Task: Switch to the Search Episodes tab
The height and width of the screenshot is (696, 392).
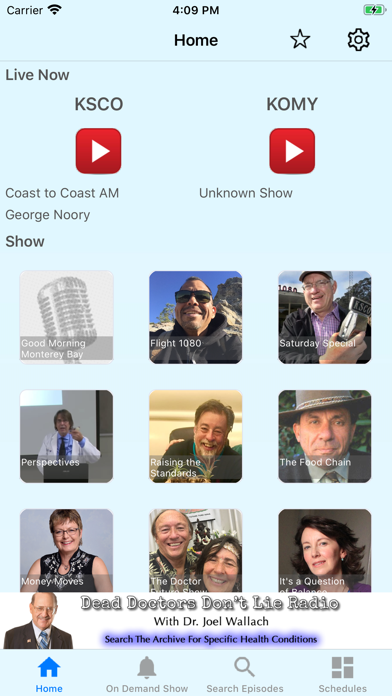Action: point(245,675)
